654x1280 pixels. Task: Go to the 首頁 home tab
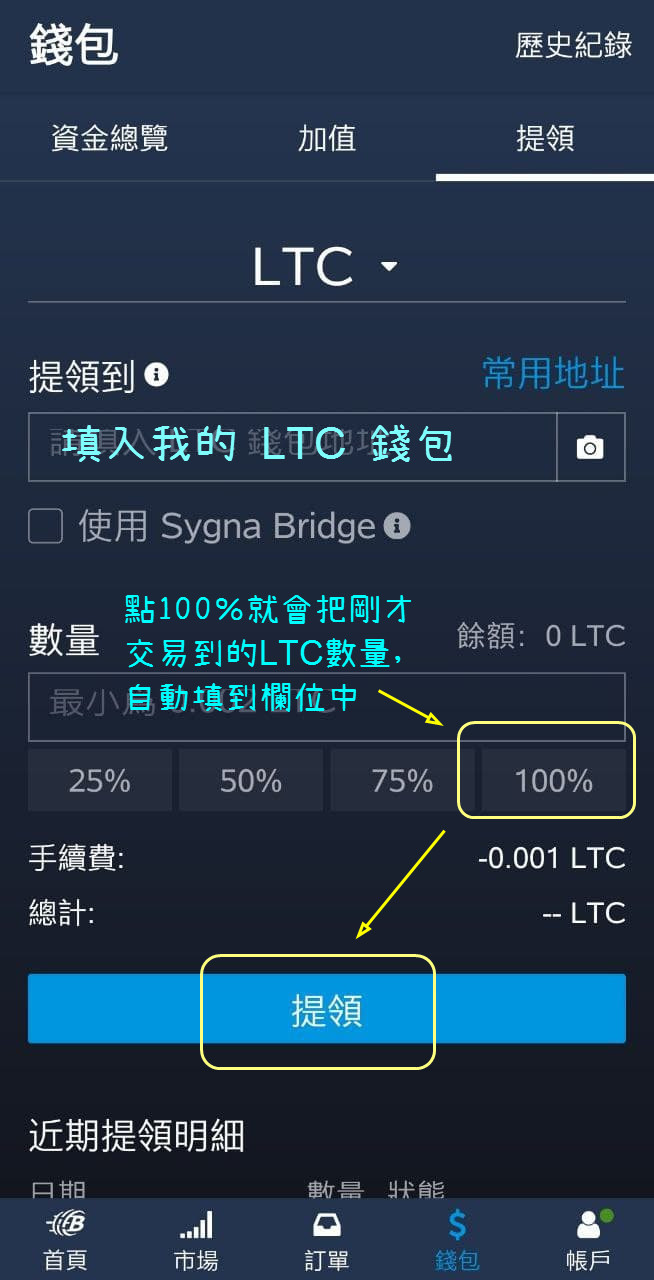[x=65, y=1240]
